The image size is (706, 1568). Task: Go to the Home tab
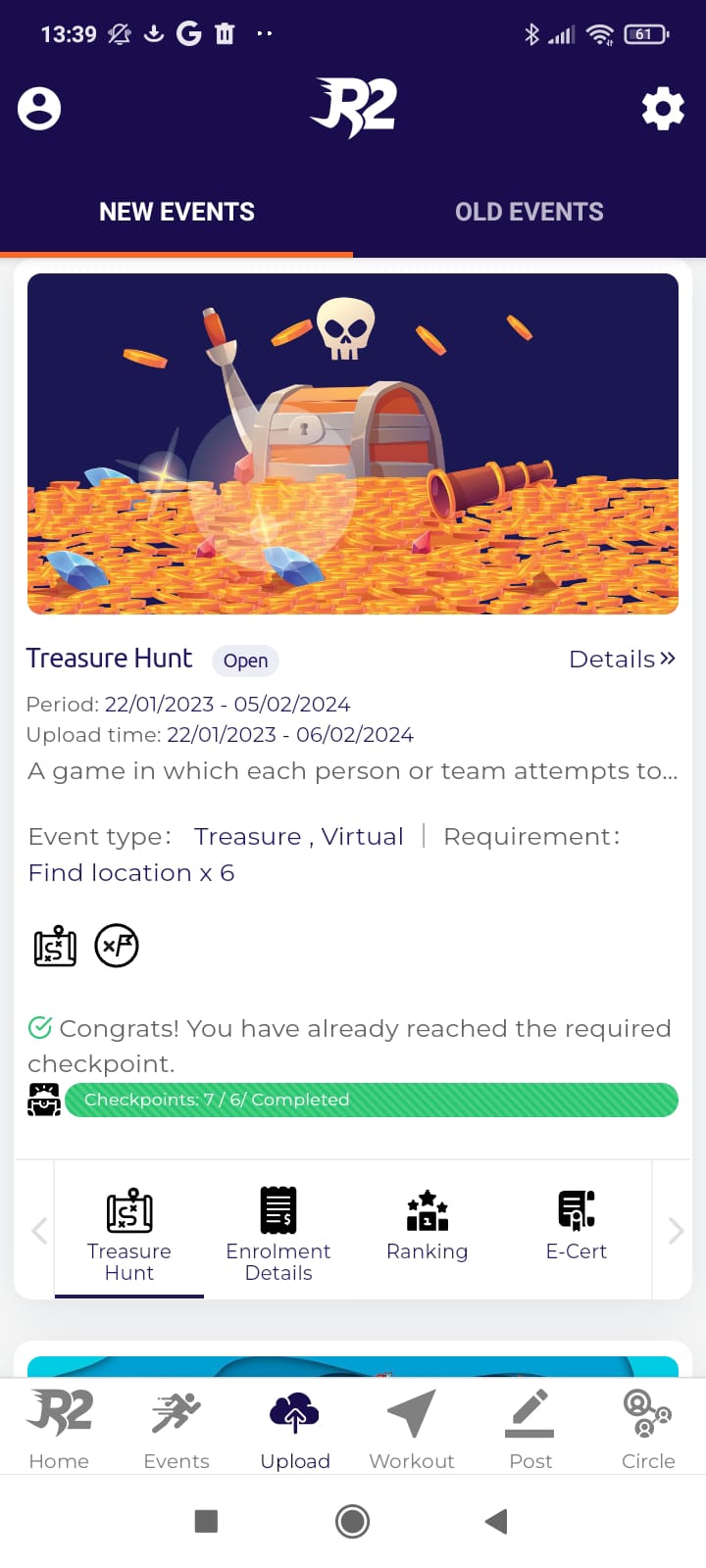(x=59, y=1429)
